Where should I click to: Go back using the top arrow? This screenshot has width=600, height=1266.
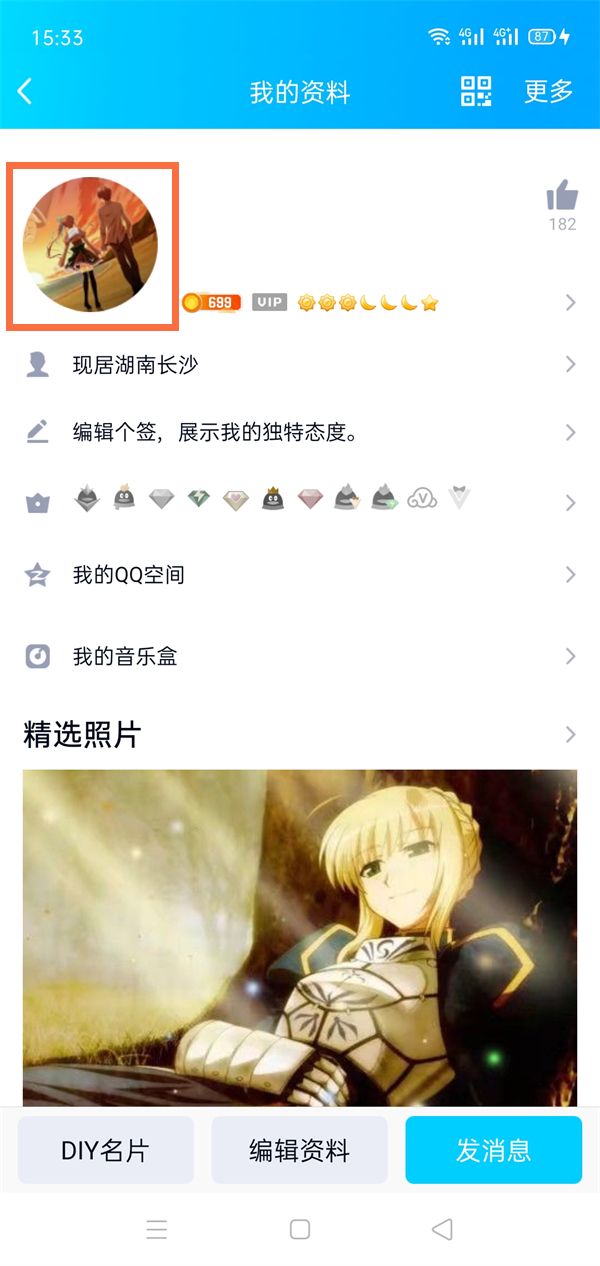tap(26, 92)
